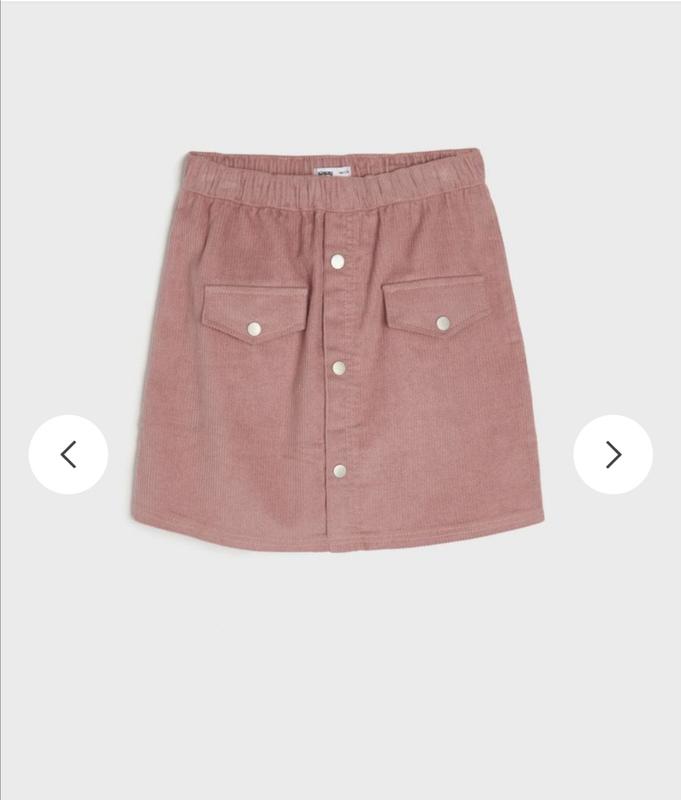The height and width of the screenshot is (800, 681).
Task: Show the next product photo
Action: click(x=613, y=454)
